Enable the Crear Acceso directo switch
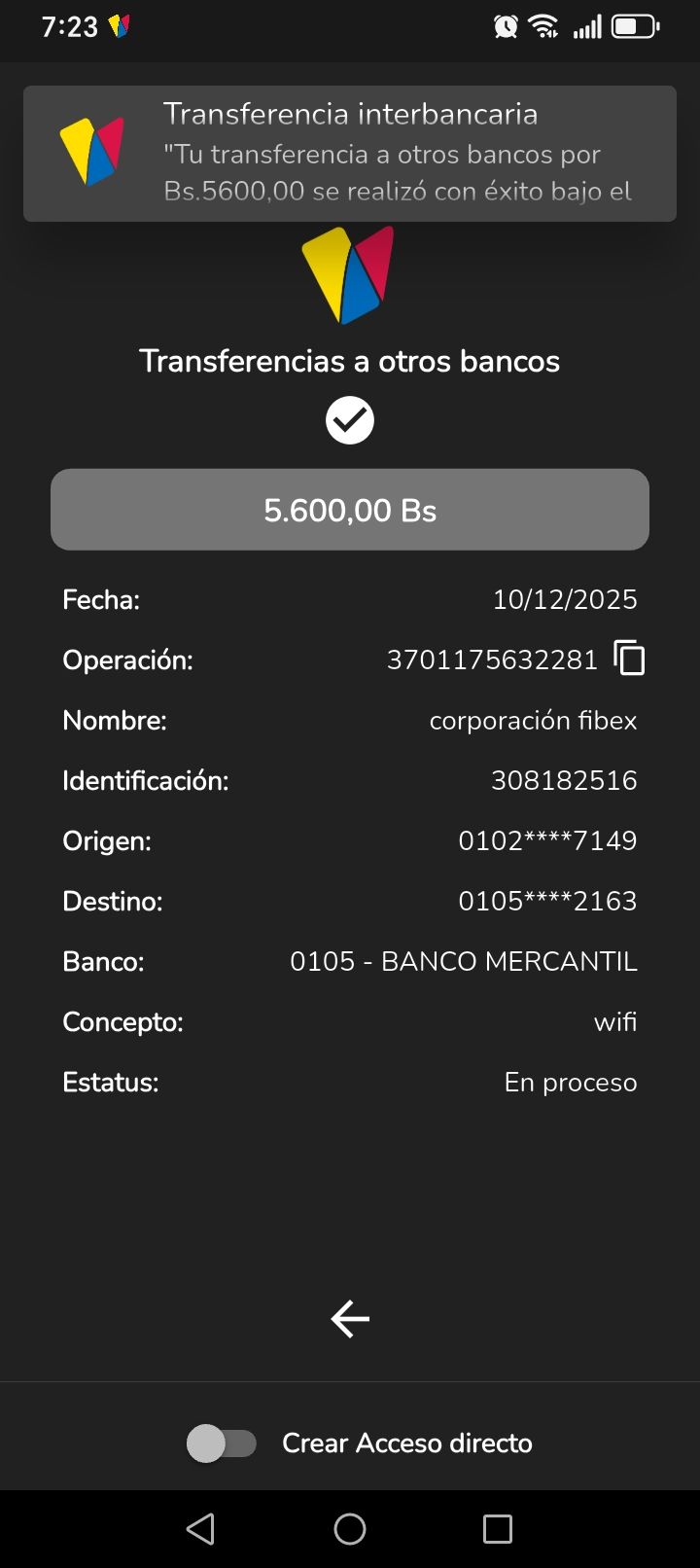 tap(222, 1443)
